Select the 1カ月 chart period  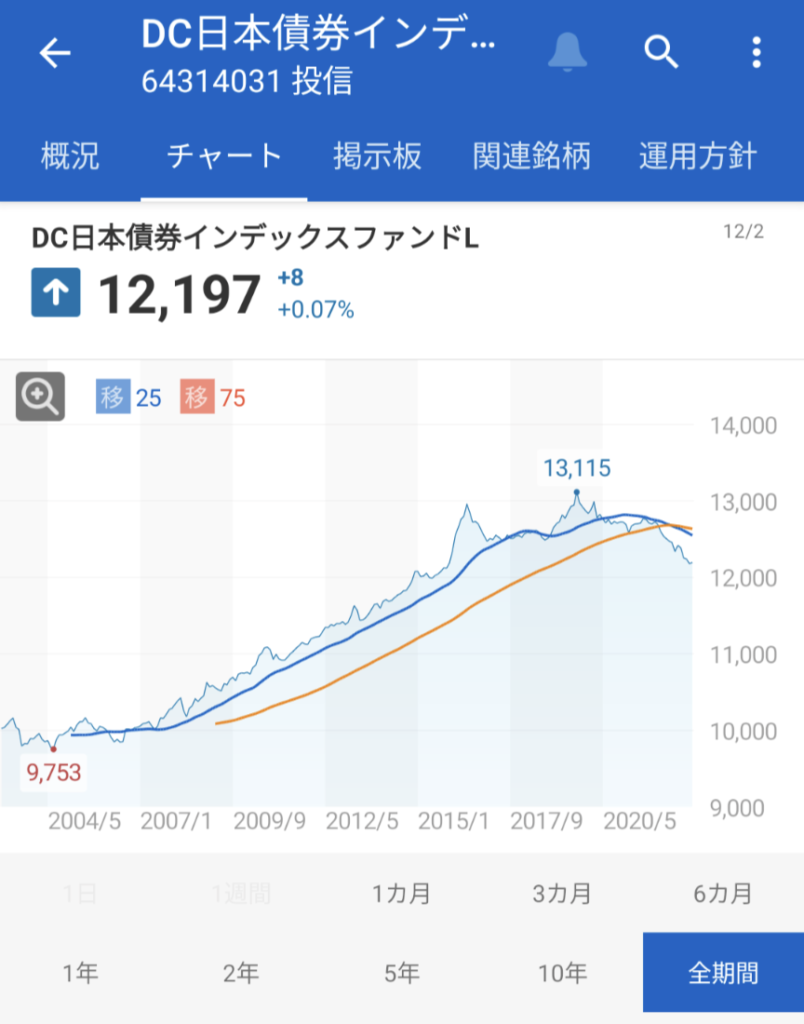point(401,893)
